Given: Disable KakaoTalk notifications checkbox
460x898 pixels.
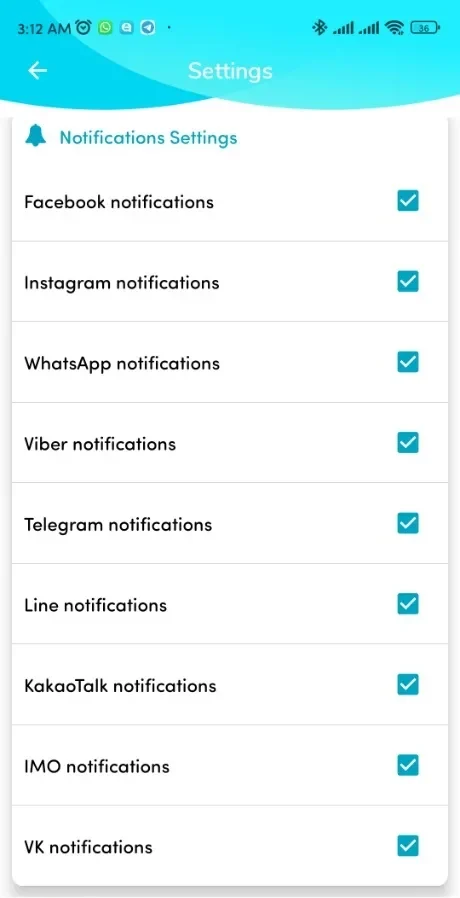Looking at the screenshot, I should point(408,684).
